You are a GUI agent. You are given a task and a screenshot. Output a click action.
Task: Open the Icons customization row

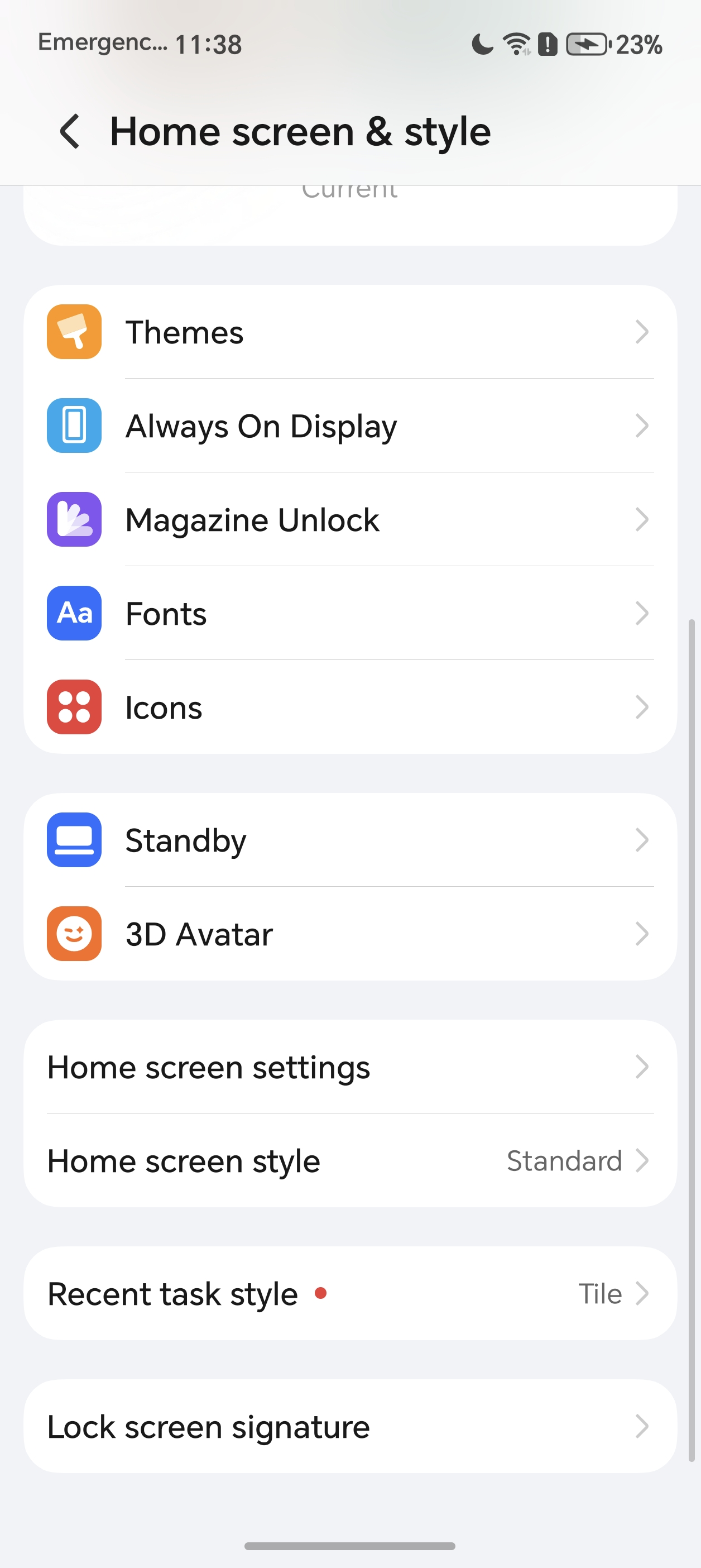click(x=350, y=707)
